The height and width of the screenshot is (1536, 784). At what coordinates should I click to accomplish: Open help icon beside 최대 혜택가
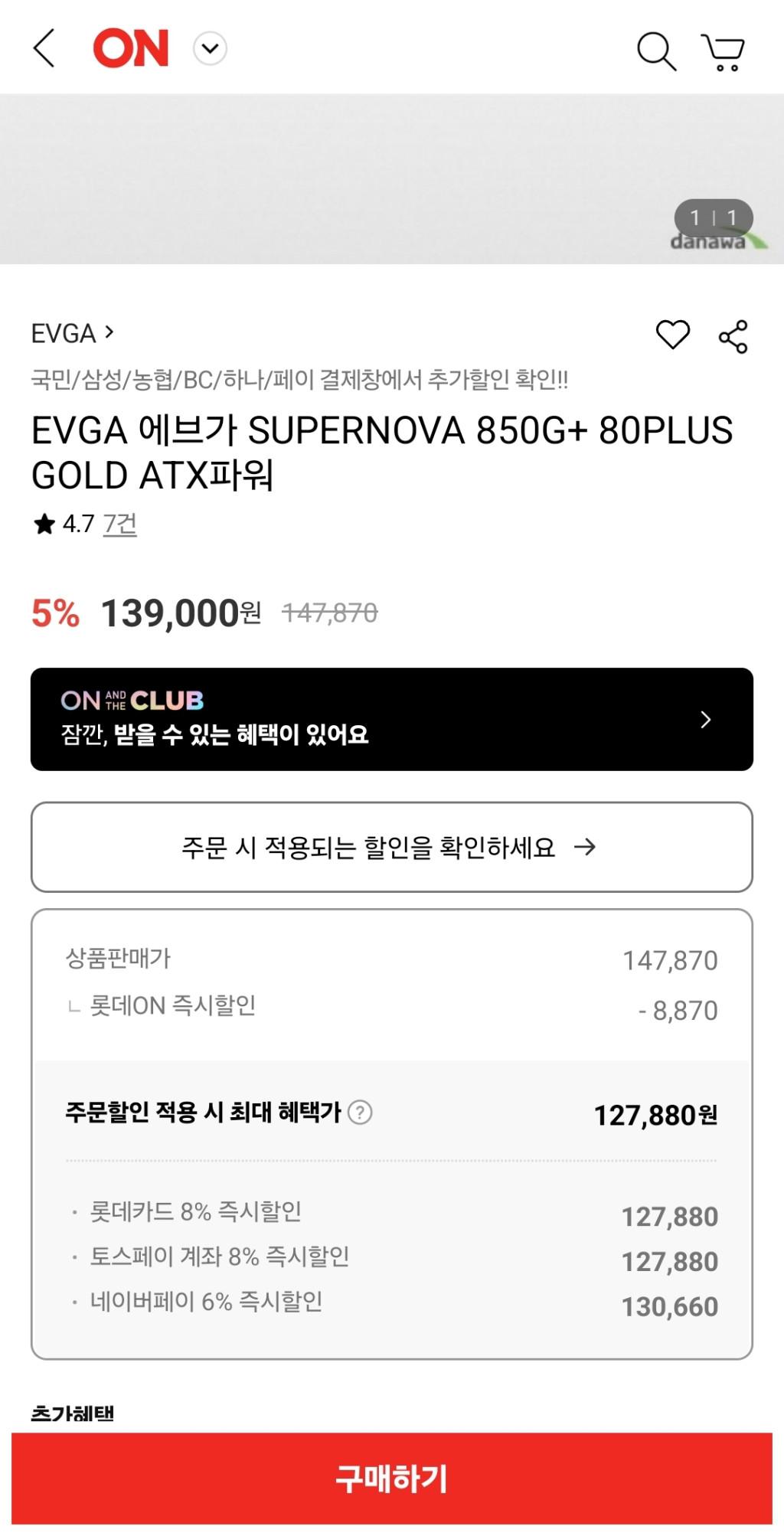360,1112
